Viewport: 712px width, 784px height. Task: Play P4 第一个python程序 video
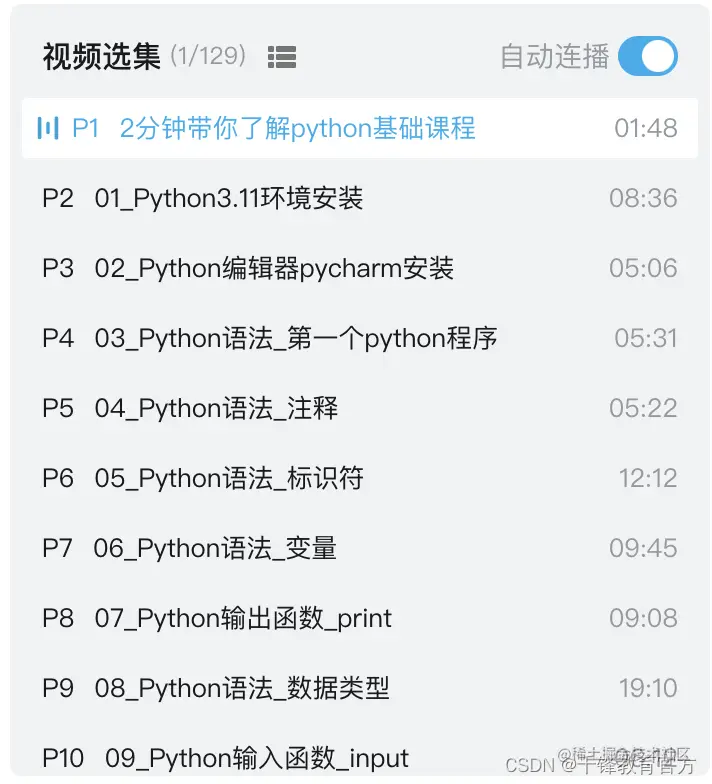pyautogui.click(x=296, y=338)
